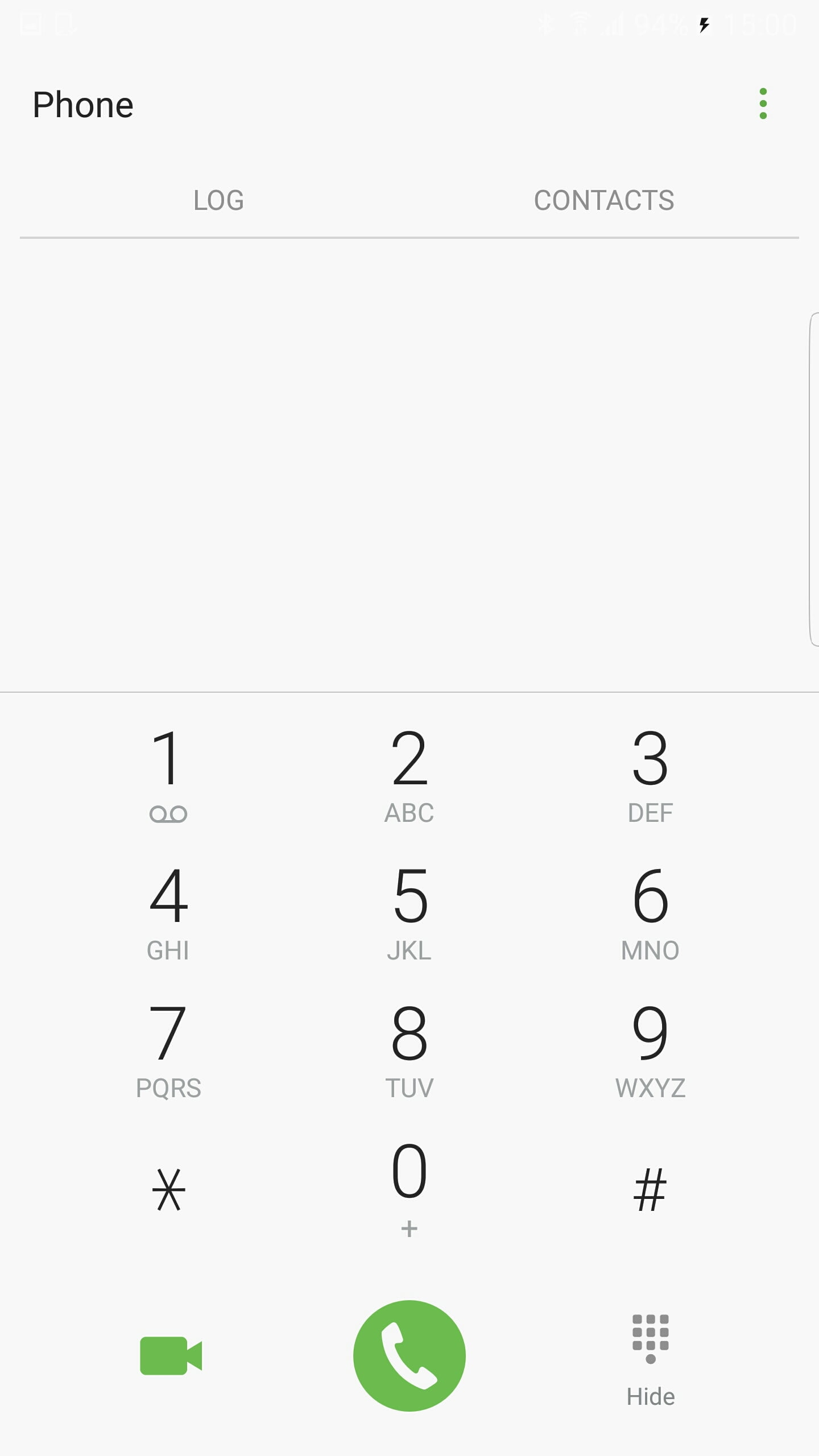
Task: Tap the star key
Action: [x=168, y=1189]
